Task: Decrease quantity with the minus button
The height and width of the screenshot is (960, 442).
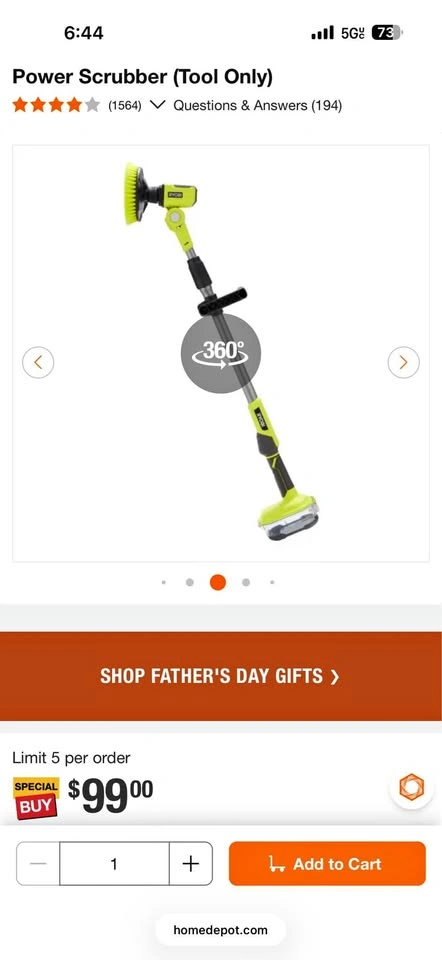Action: (38, 863)
